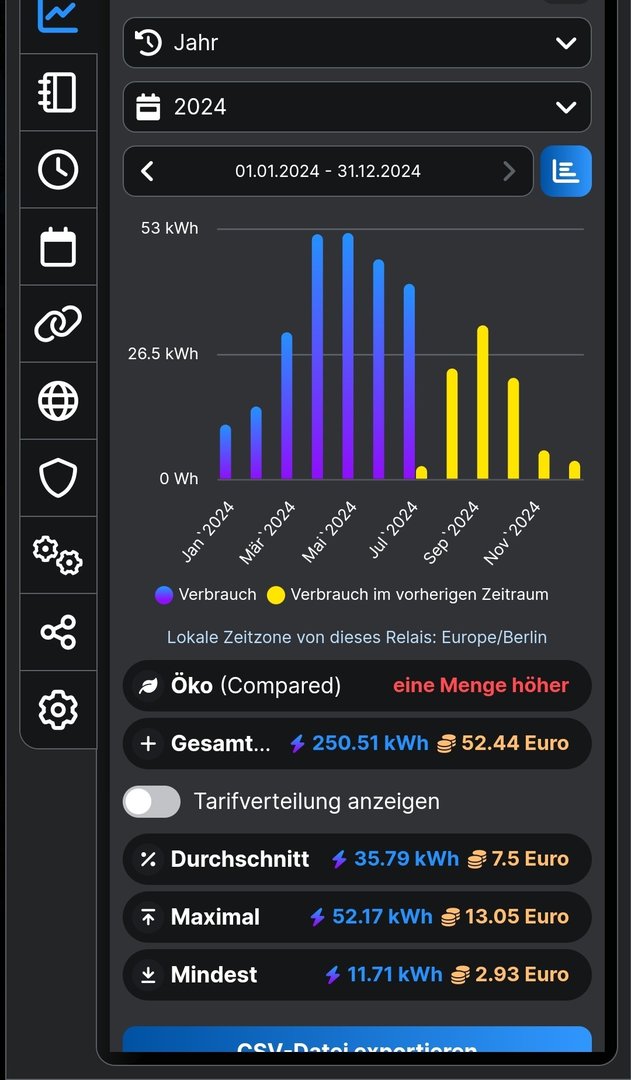This screenshot has height=1080, width=631.
Task: Tap the share icon in the sidebar
Action: (58, 632)
